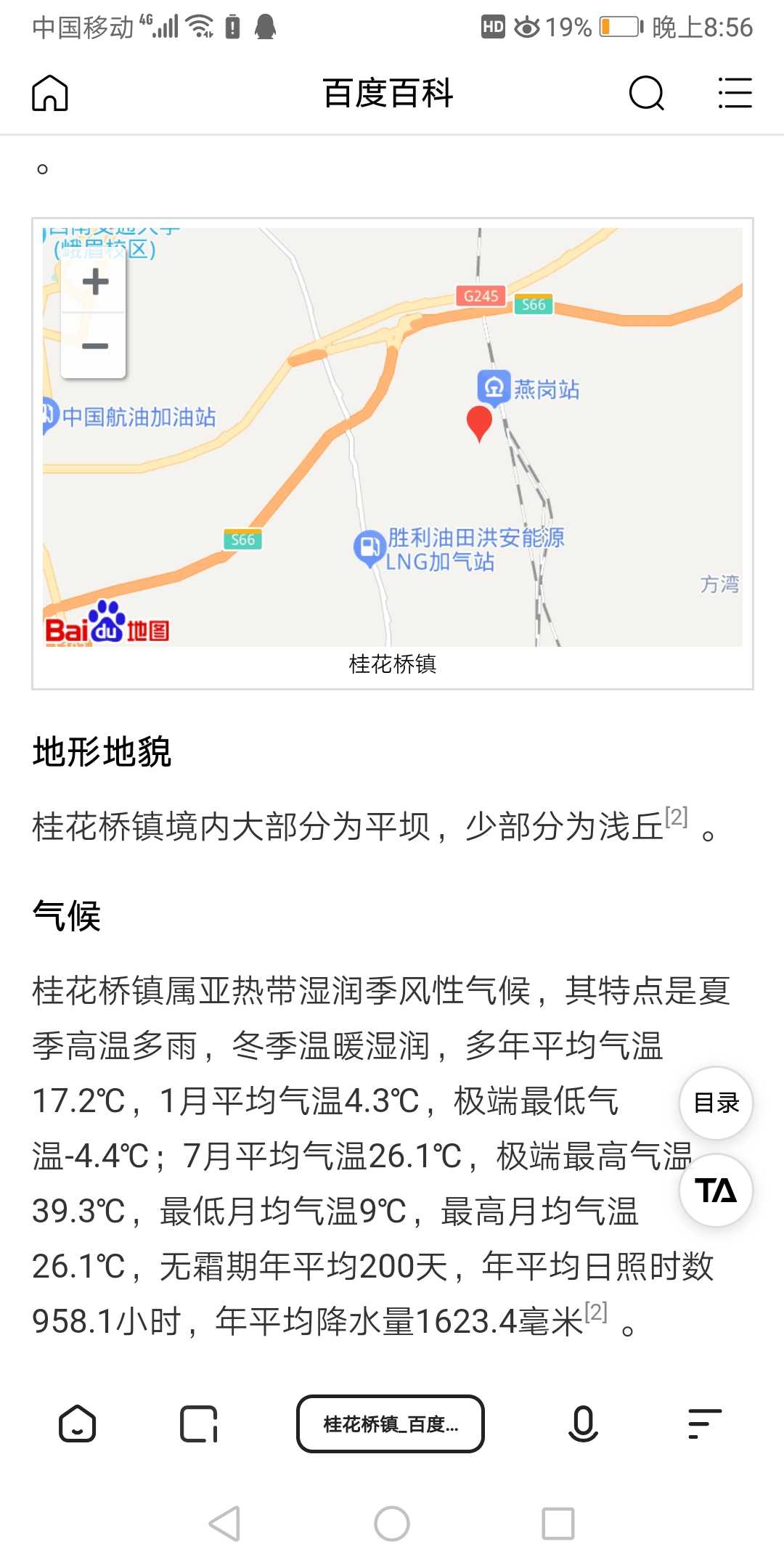Zoom in the map with plus button
This screenshot has height=1568, width=784.
94,282
